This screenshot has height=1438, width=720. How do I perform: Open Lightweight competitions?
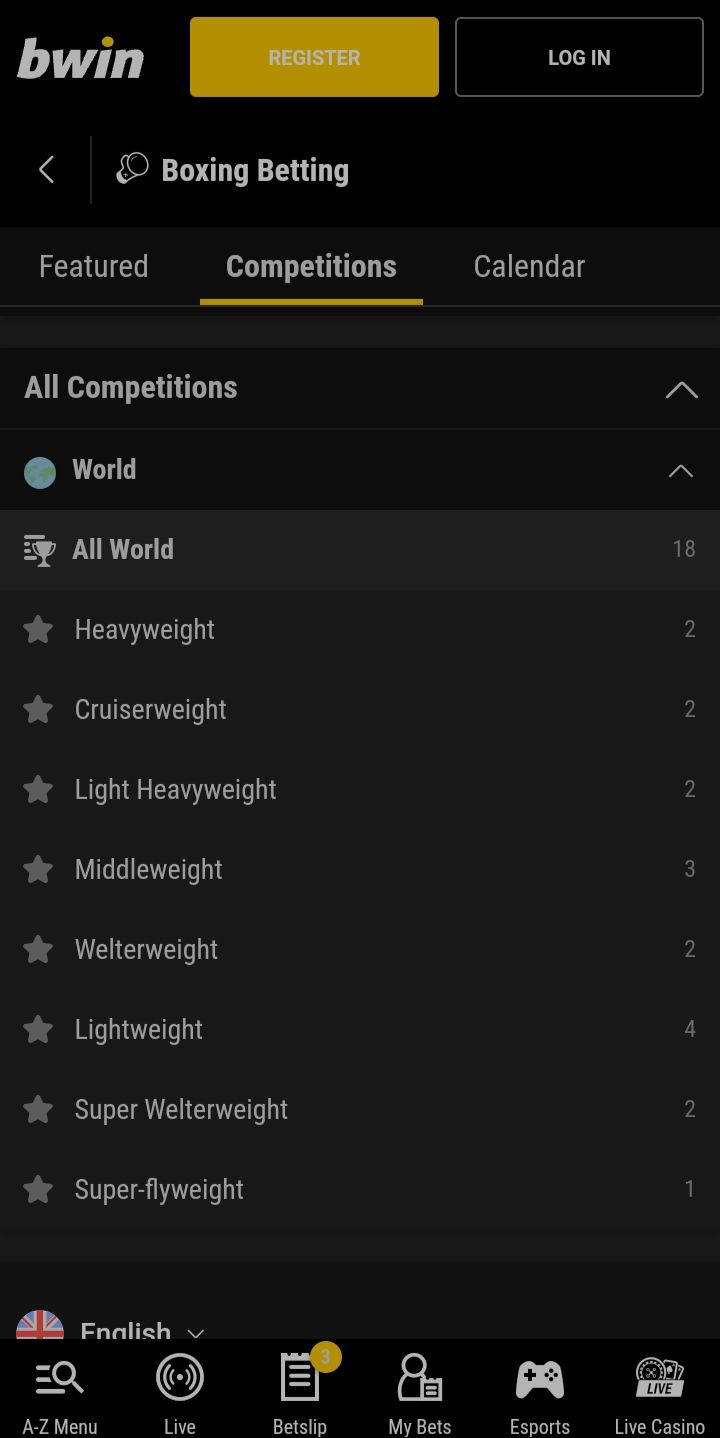tap(139, 1029)
